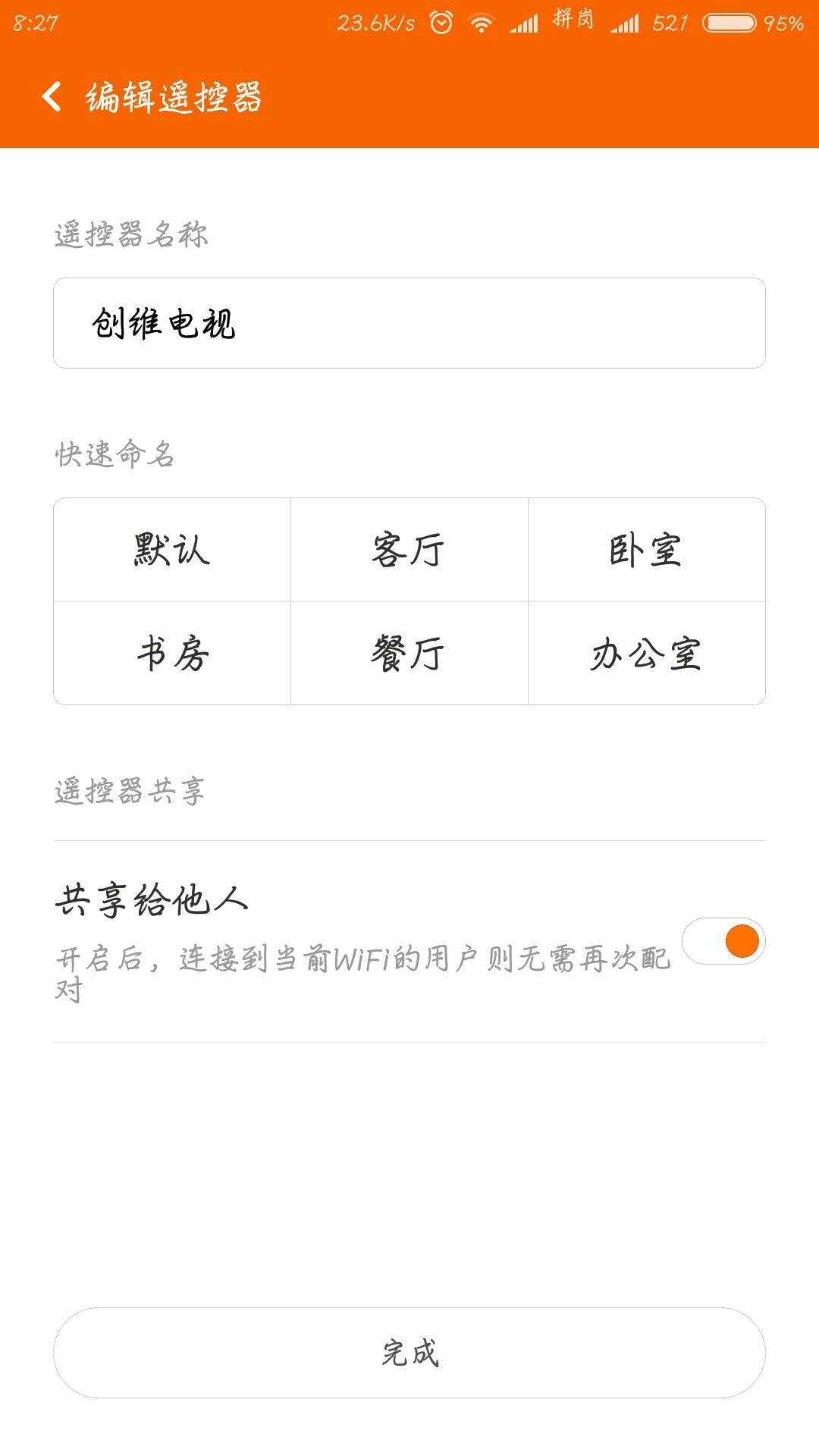Screen dimensions: 819x1456
Task: Choose 餐厅 for the remote name
Action: coord(409,652)
